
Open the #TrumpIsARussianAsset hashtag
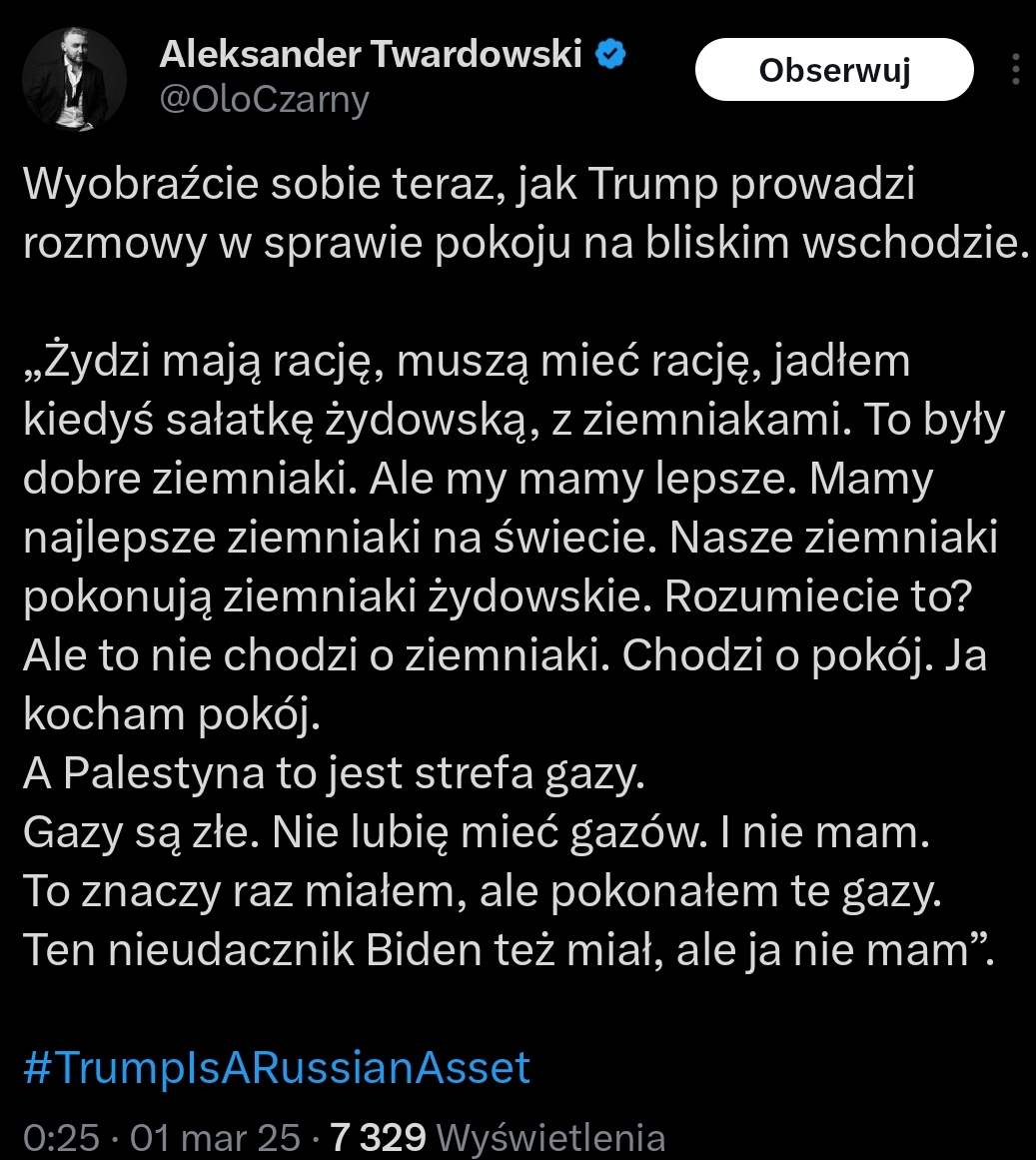277,1067
